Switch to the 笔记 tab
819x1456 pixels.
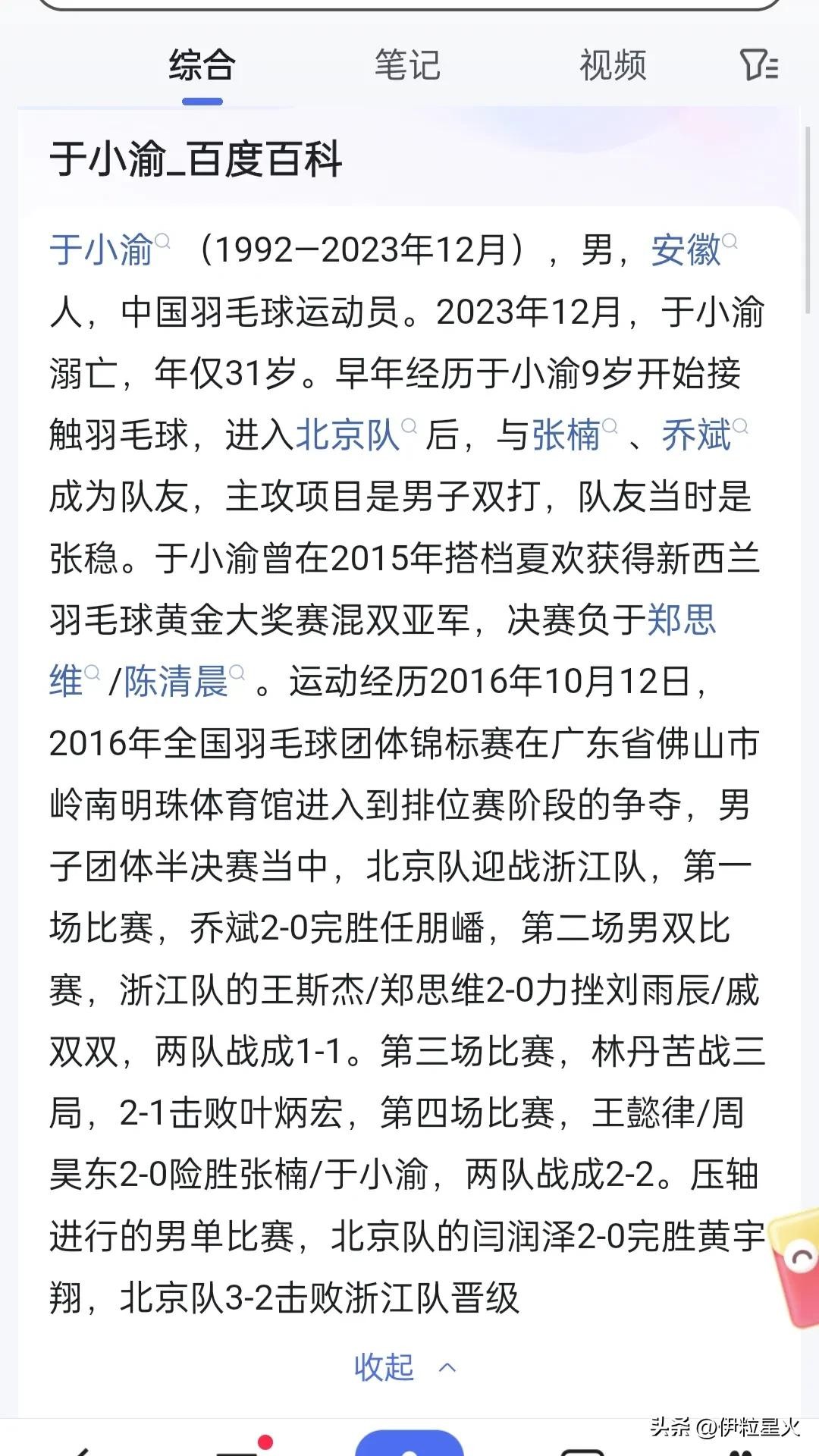[x=407, y=65]
